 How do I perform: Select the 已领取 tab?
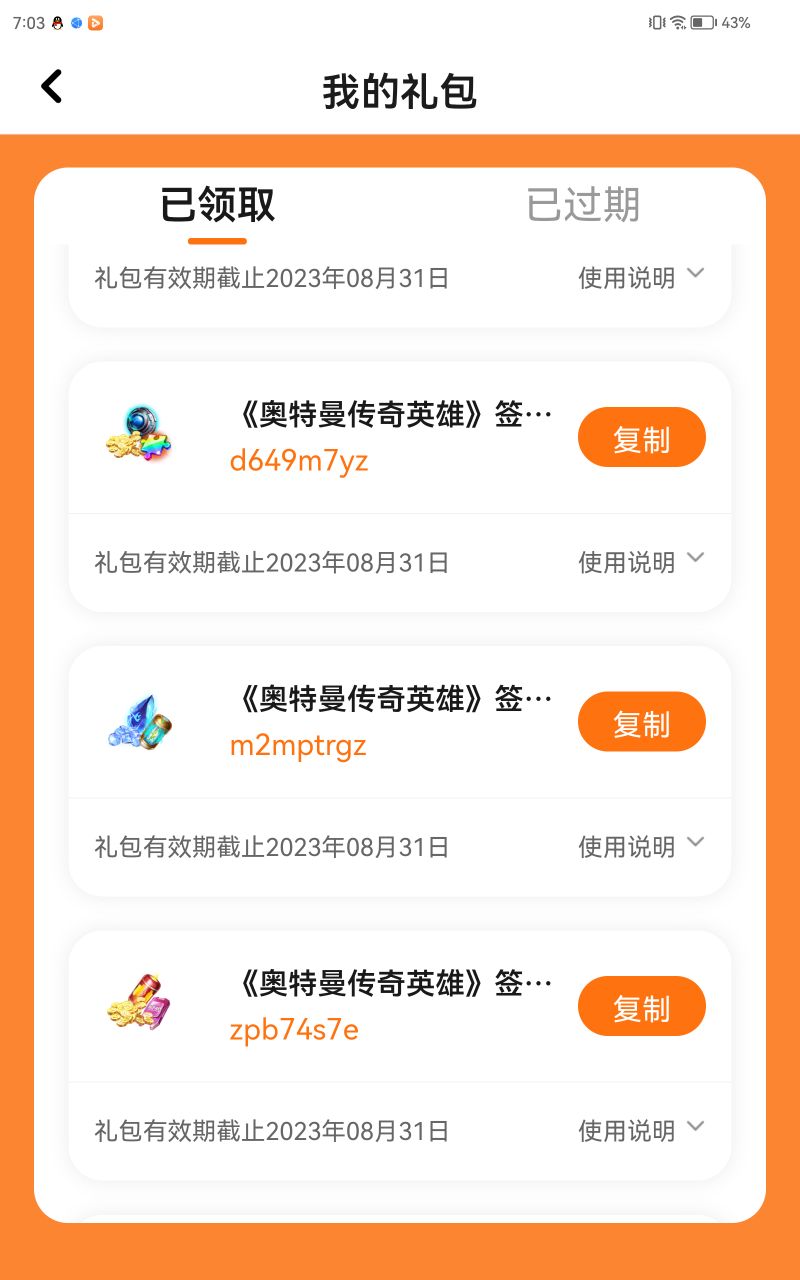[217, 205]
